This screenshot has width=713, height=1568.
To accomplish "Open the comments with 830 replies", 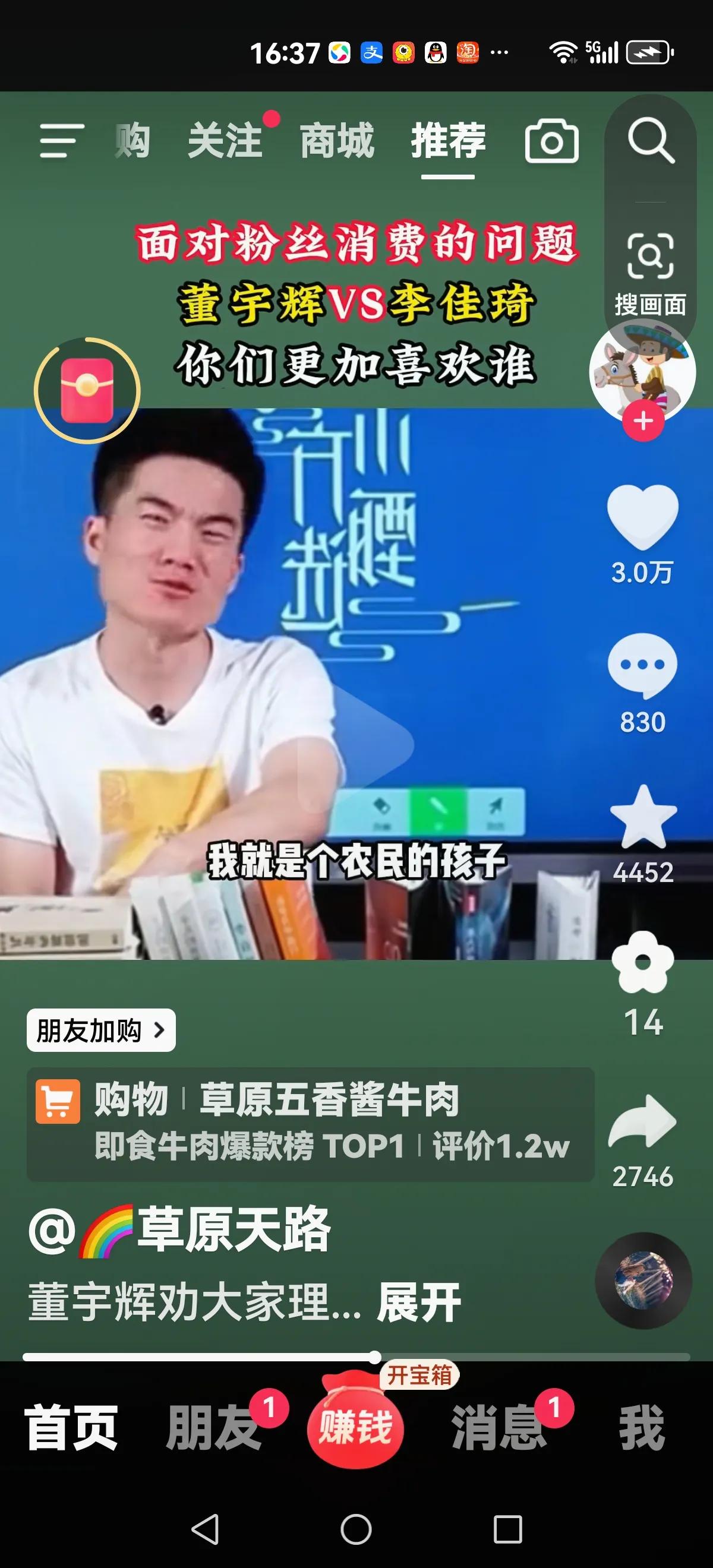I will coord(642,666).
